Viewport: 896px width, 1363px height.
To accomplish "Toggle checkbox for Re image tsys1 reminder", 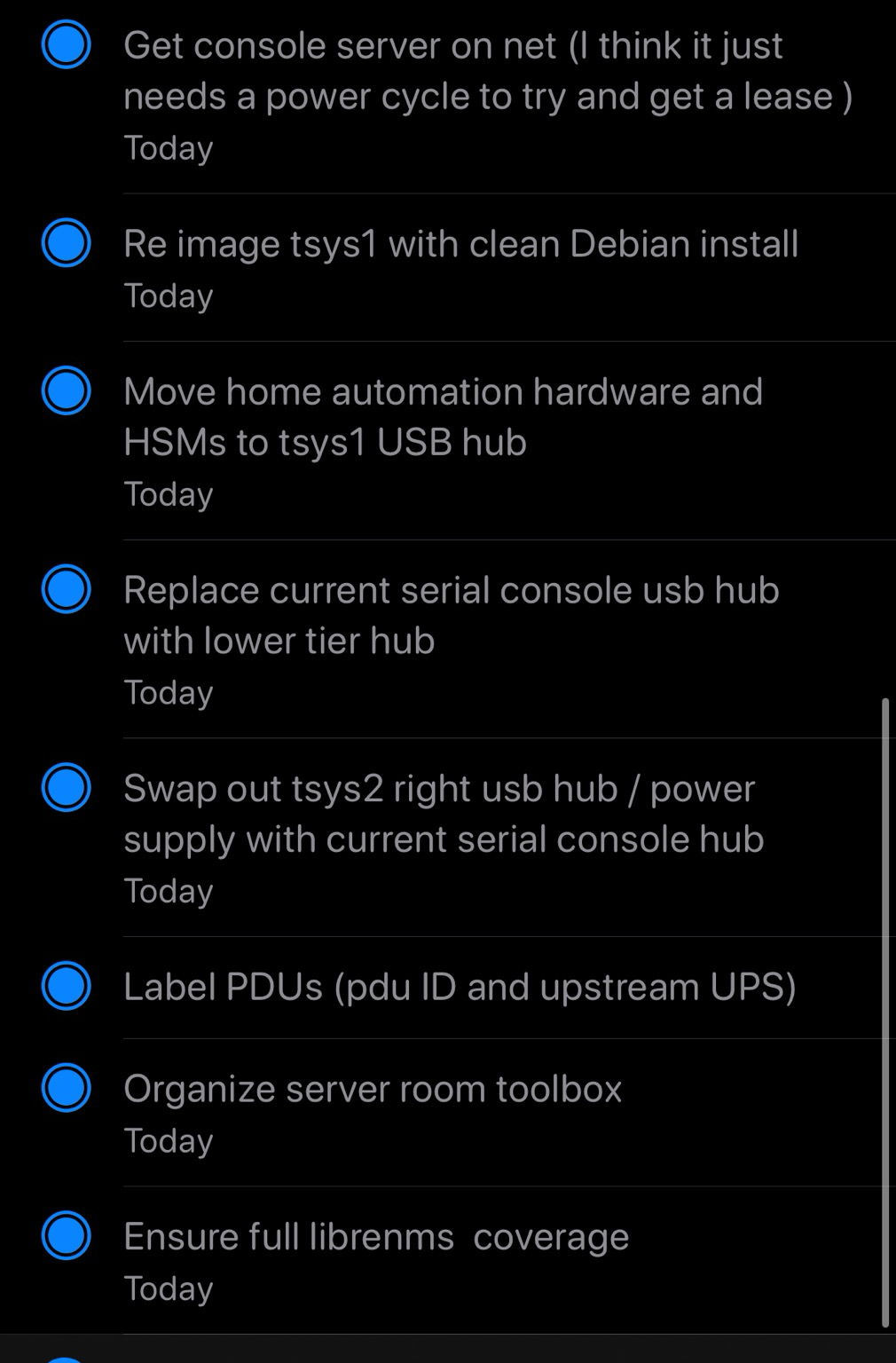I will point(67,244).
